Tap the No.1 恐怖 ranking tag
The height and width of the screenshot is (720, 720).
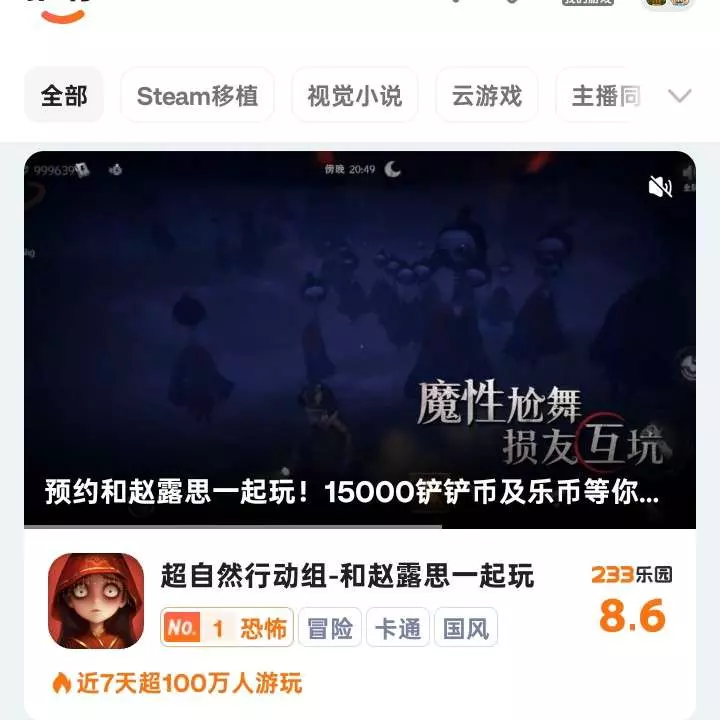(x=227, y=628)
